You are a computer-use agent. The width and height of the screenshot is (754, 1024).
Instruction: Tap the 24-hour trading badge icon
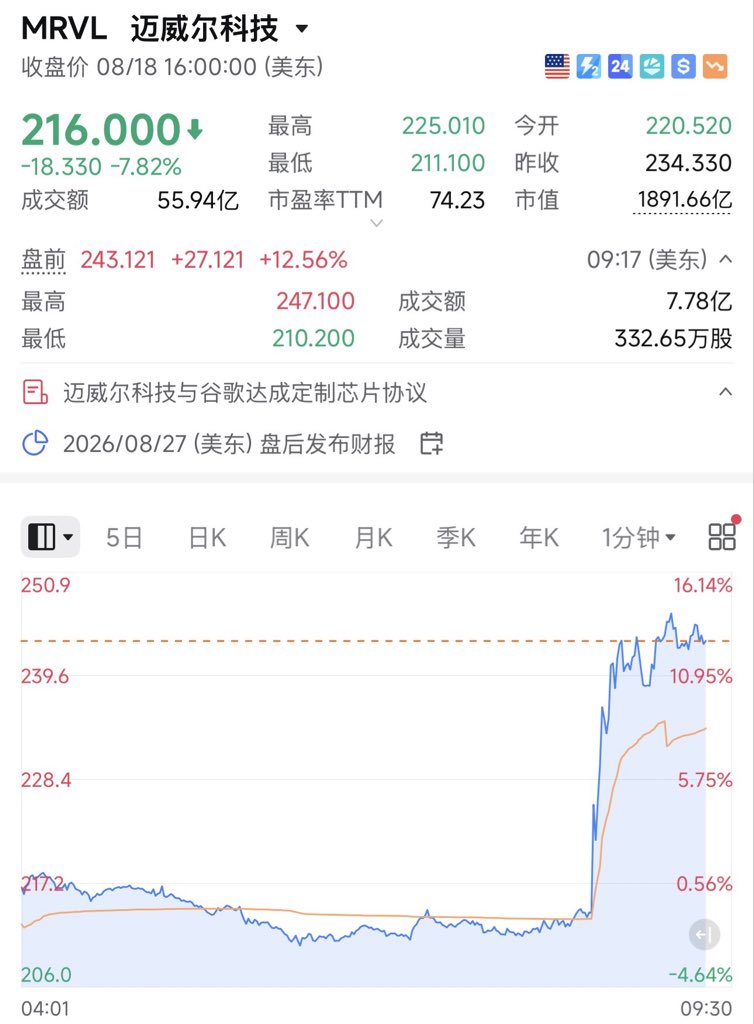(x=620, y=66)
